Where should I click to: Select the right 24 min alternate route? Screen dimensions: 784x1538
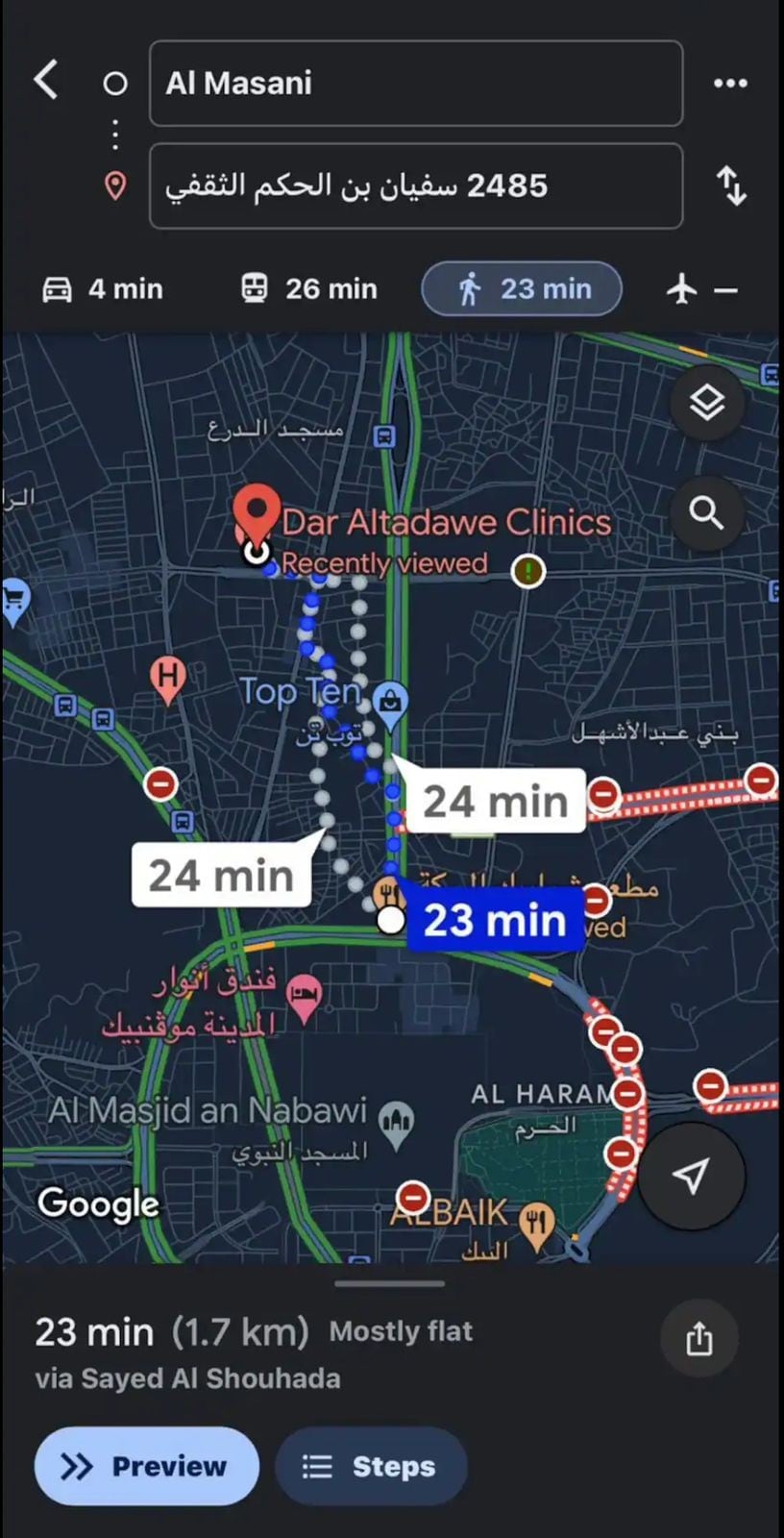coord(494,801)
